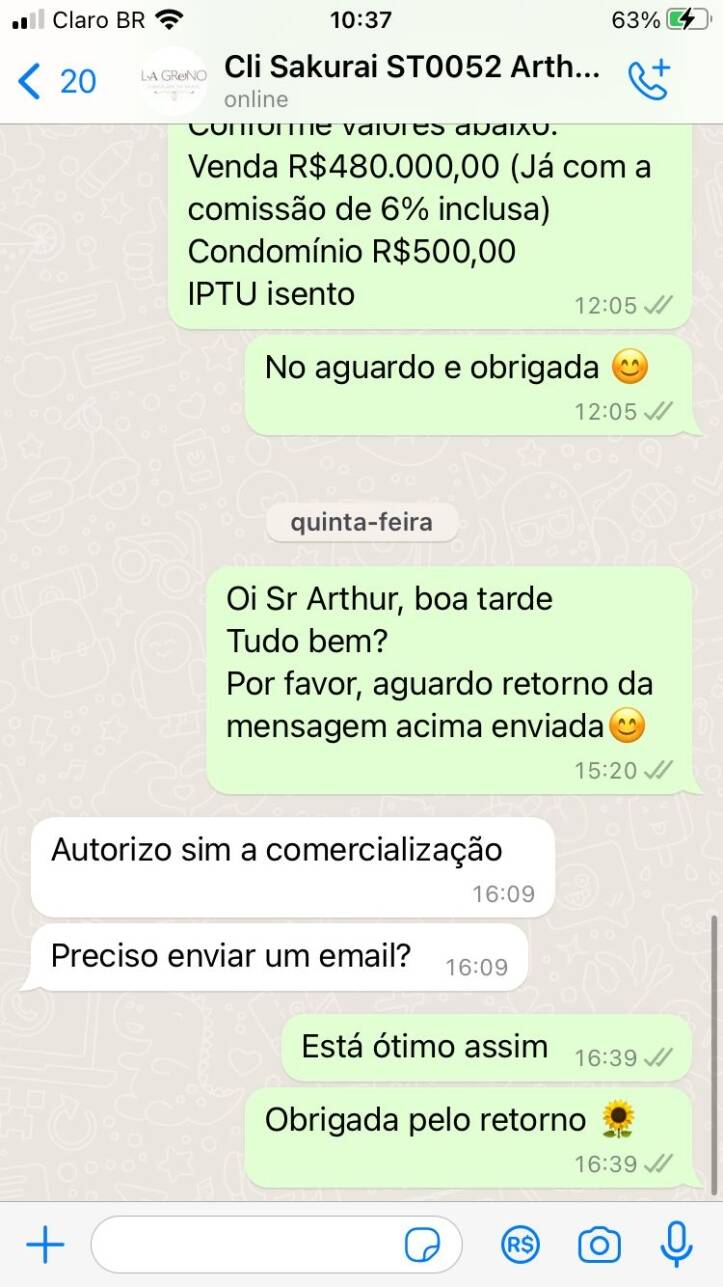Focus the message text field
The image size is (723, 1287).
(245, 1245)
